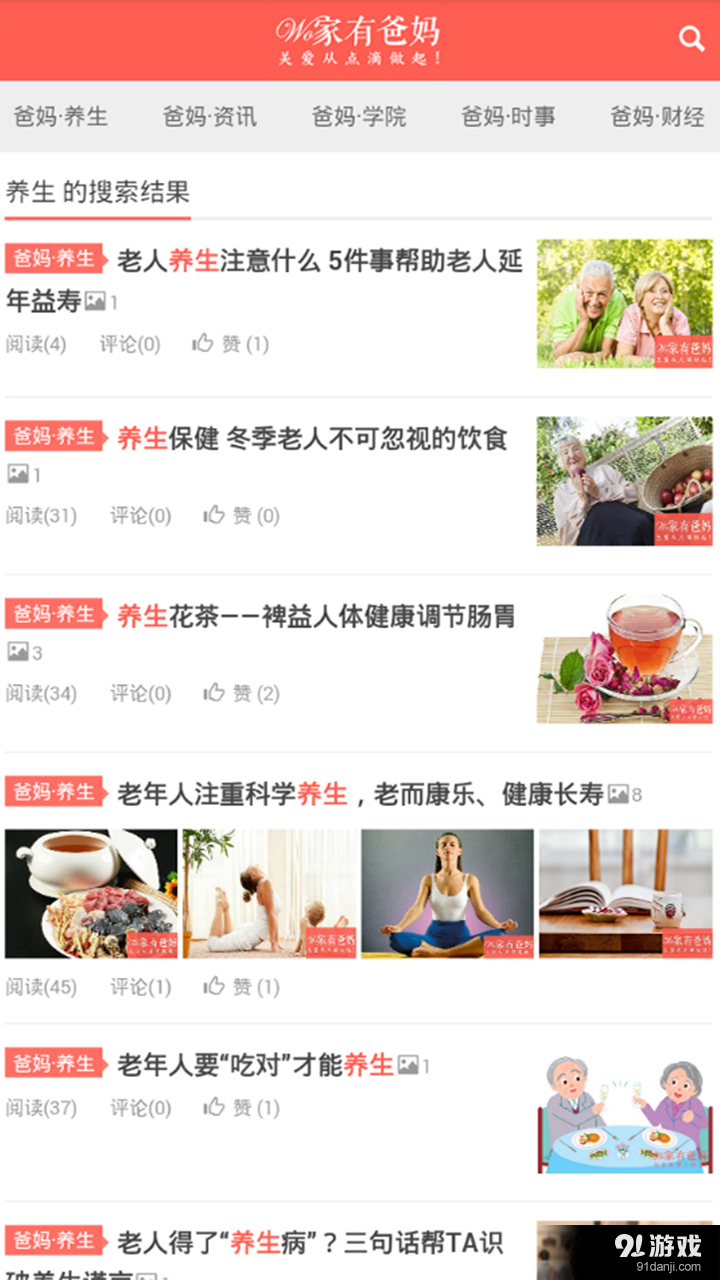Click the 阅读(45) reading count
The width and height of the screenshot is (720, 1280).
tap(38, 987)
